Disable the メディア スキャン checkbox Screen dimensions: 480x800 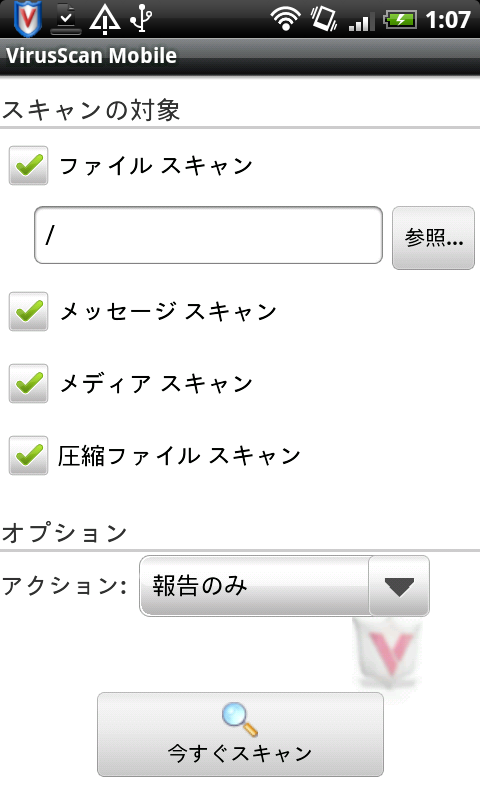pyautogui.click(x=29, y=383)
